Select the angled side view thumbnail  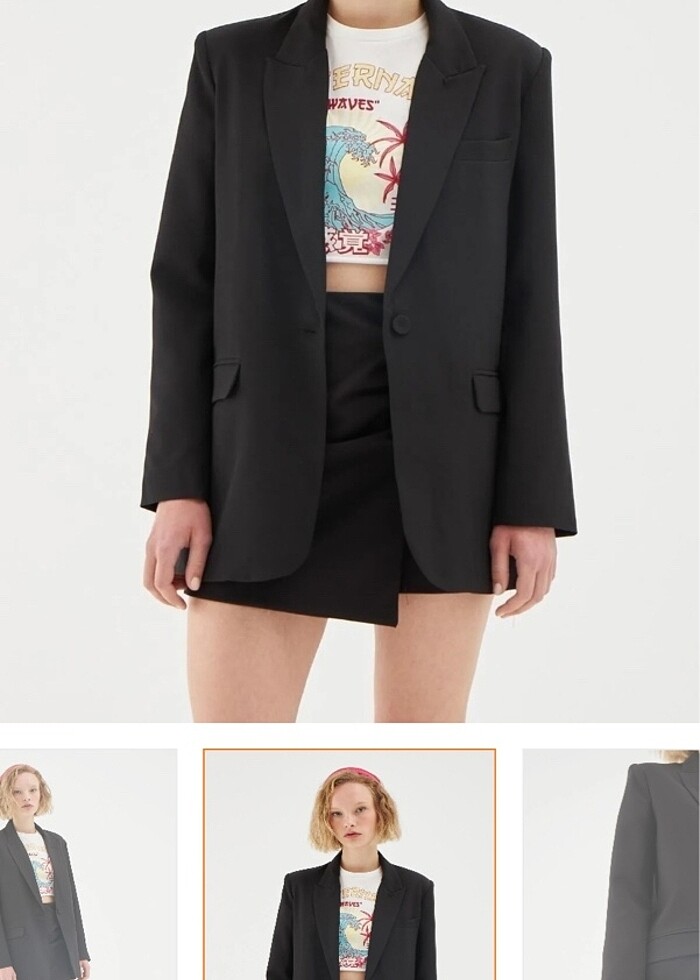click(88, 865)
